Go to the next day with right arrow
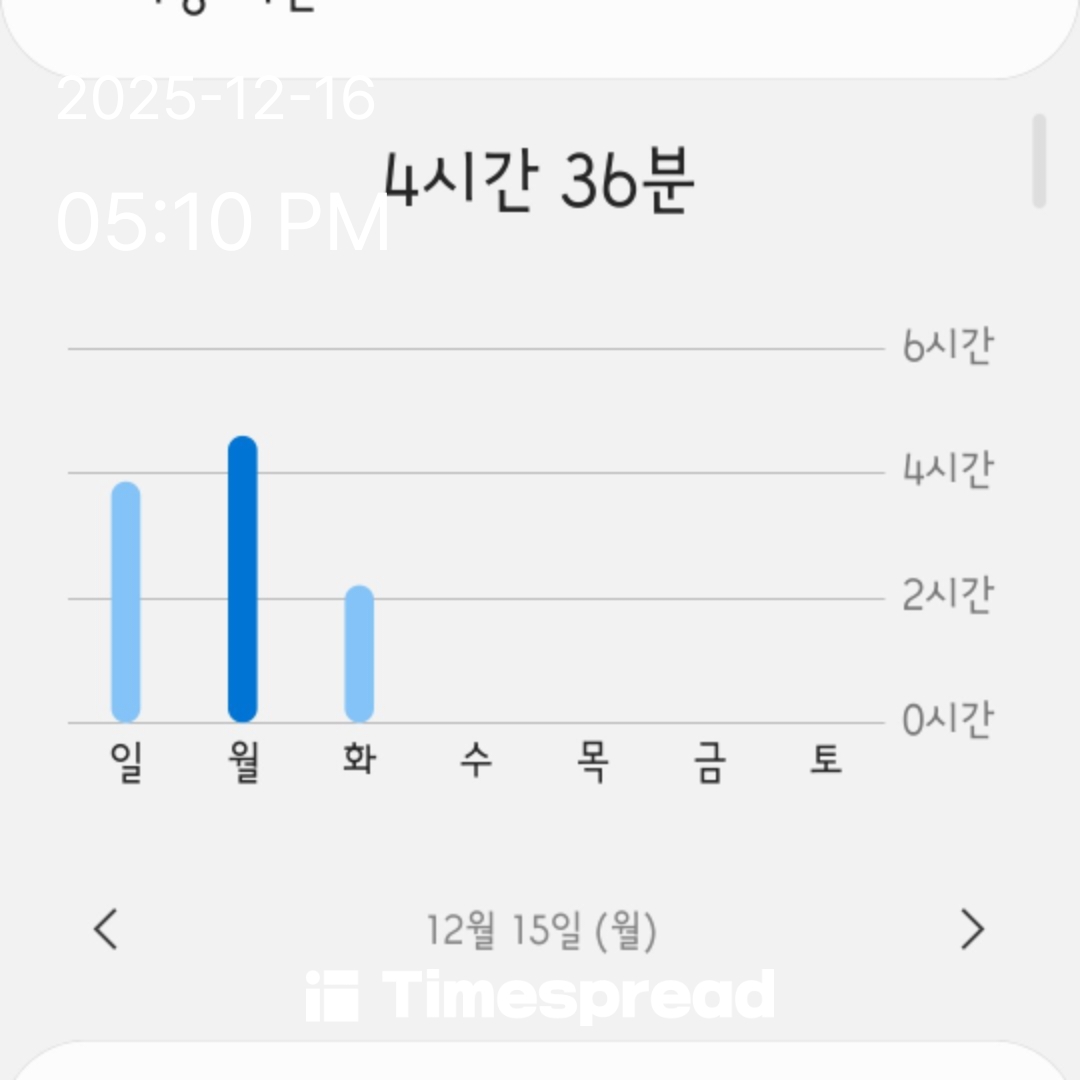The image size is (1080, 1080). pyautogui.click(x=972, y=929)
